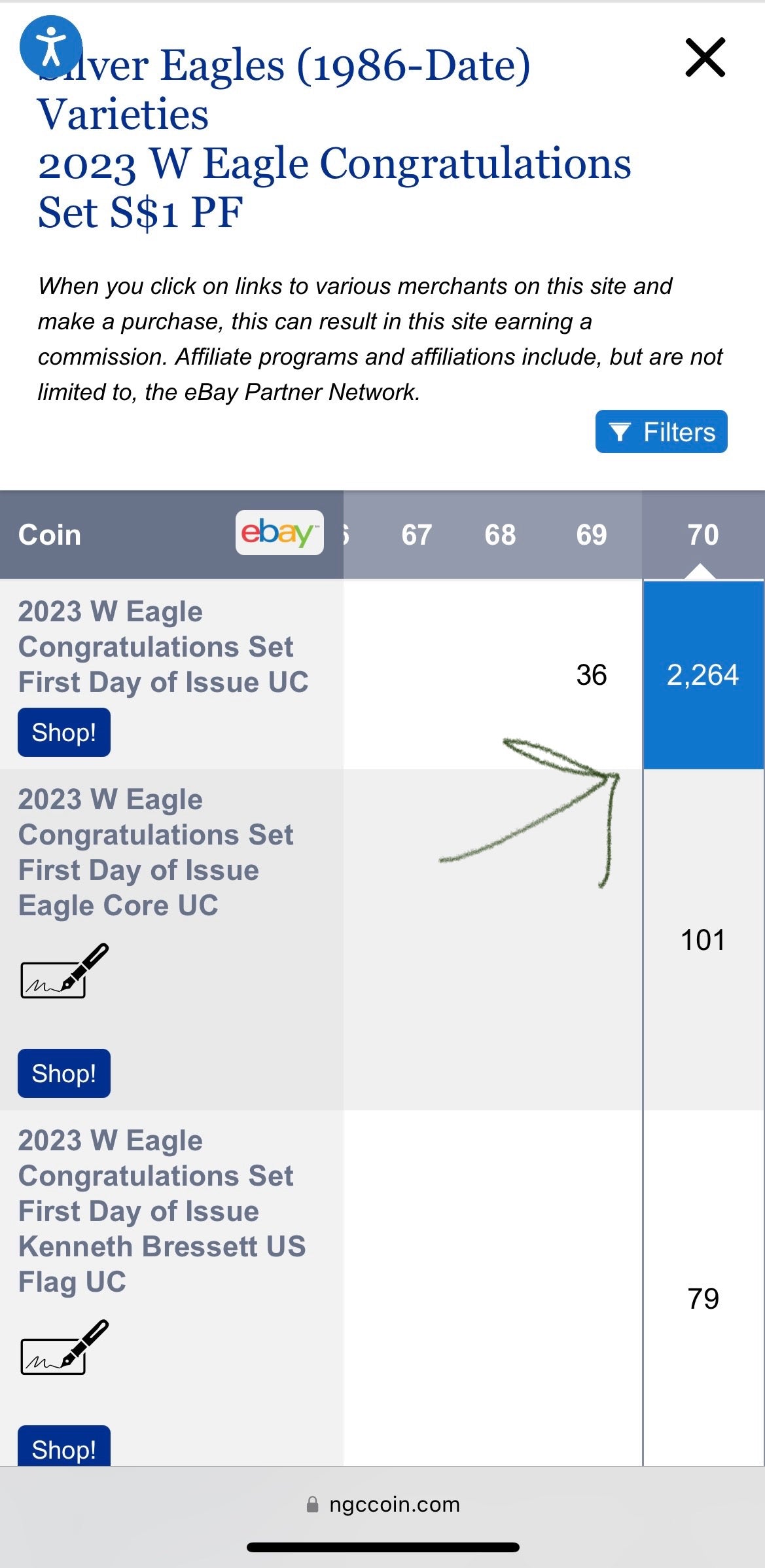Click the funnel icon on the Filters button
This screenshot has width=765, height=1568.
click(x=620, y=431)
